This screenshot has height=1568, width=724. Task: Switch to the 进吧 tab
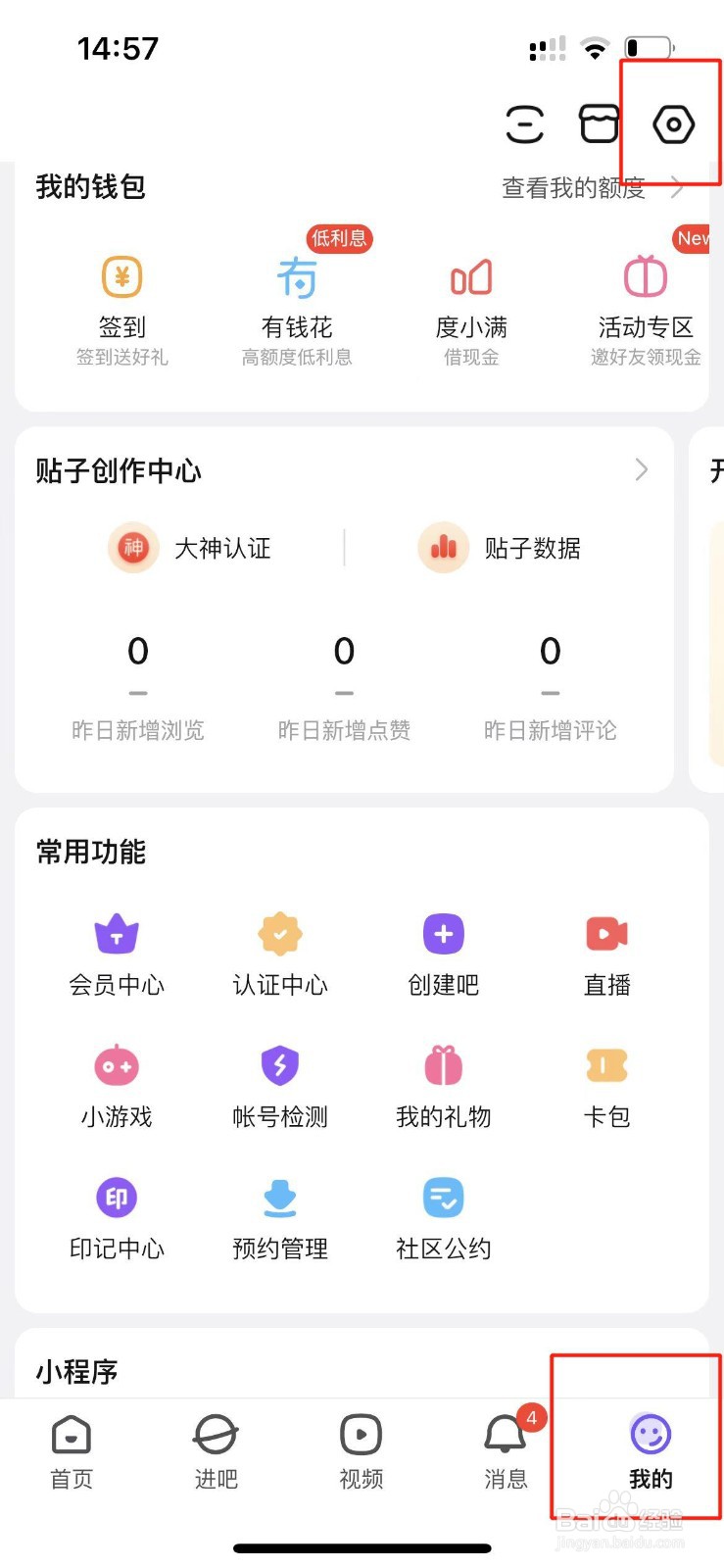[x=216, y=1452]
